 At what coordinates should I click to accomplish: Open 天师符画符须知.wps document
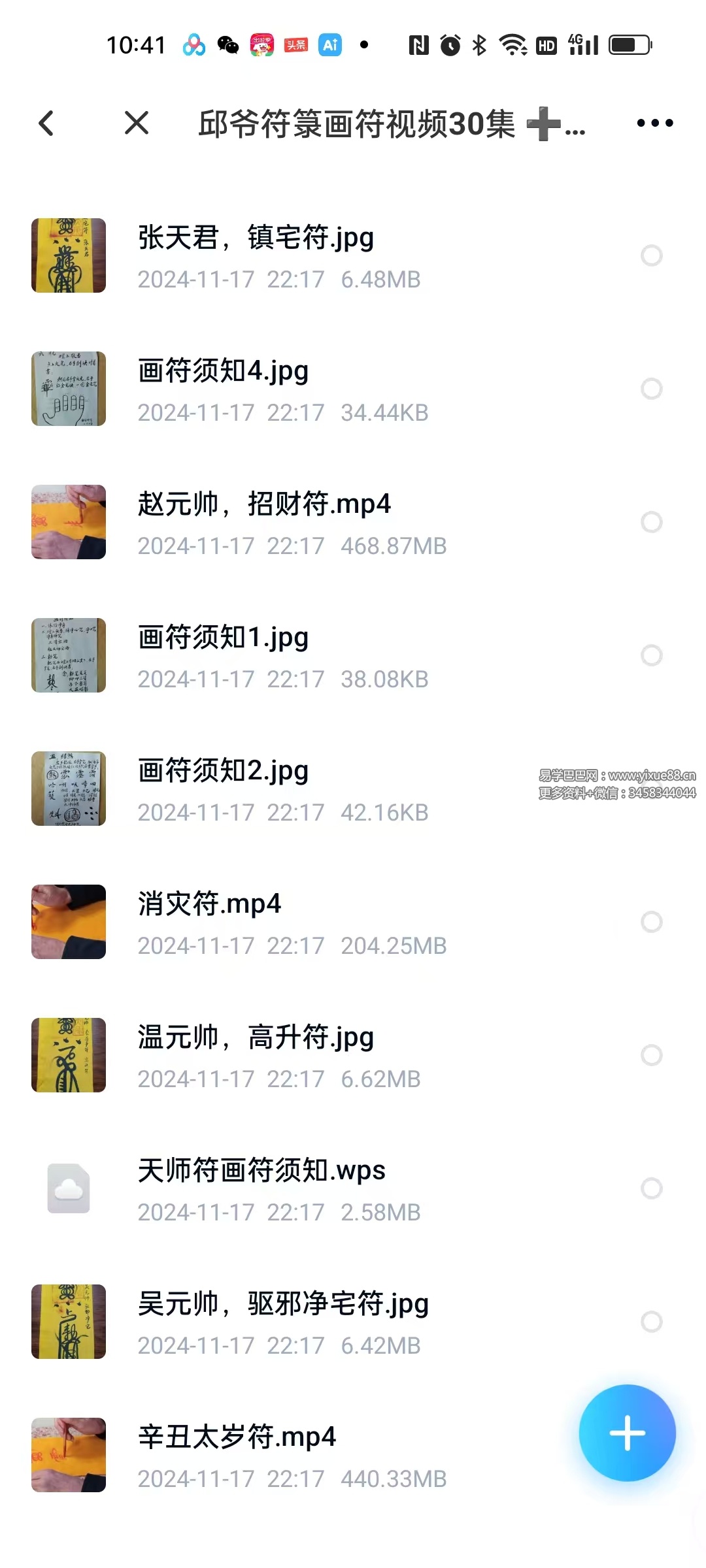[261, 1171]
